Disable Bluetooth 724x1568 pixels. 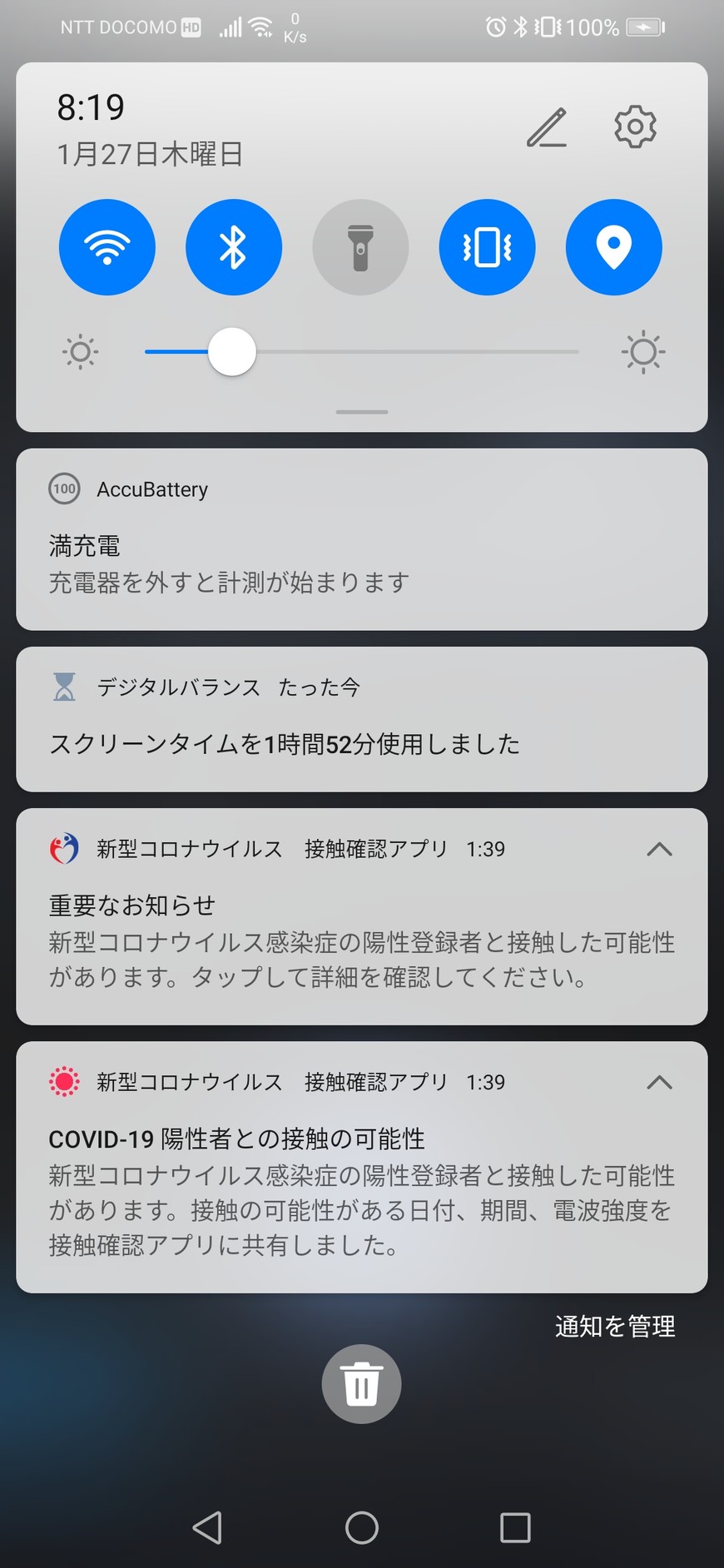tap(234, 247)
